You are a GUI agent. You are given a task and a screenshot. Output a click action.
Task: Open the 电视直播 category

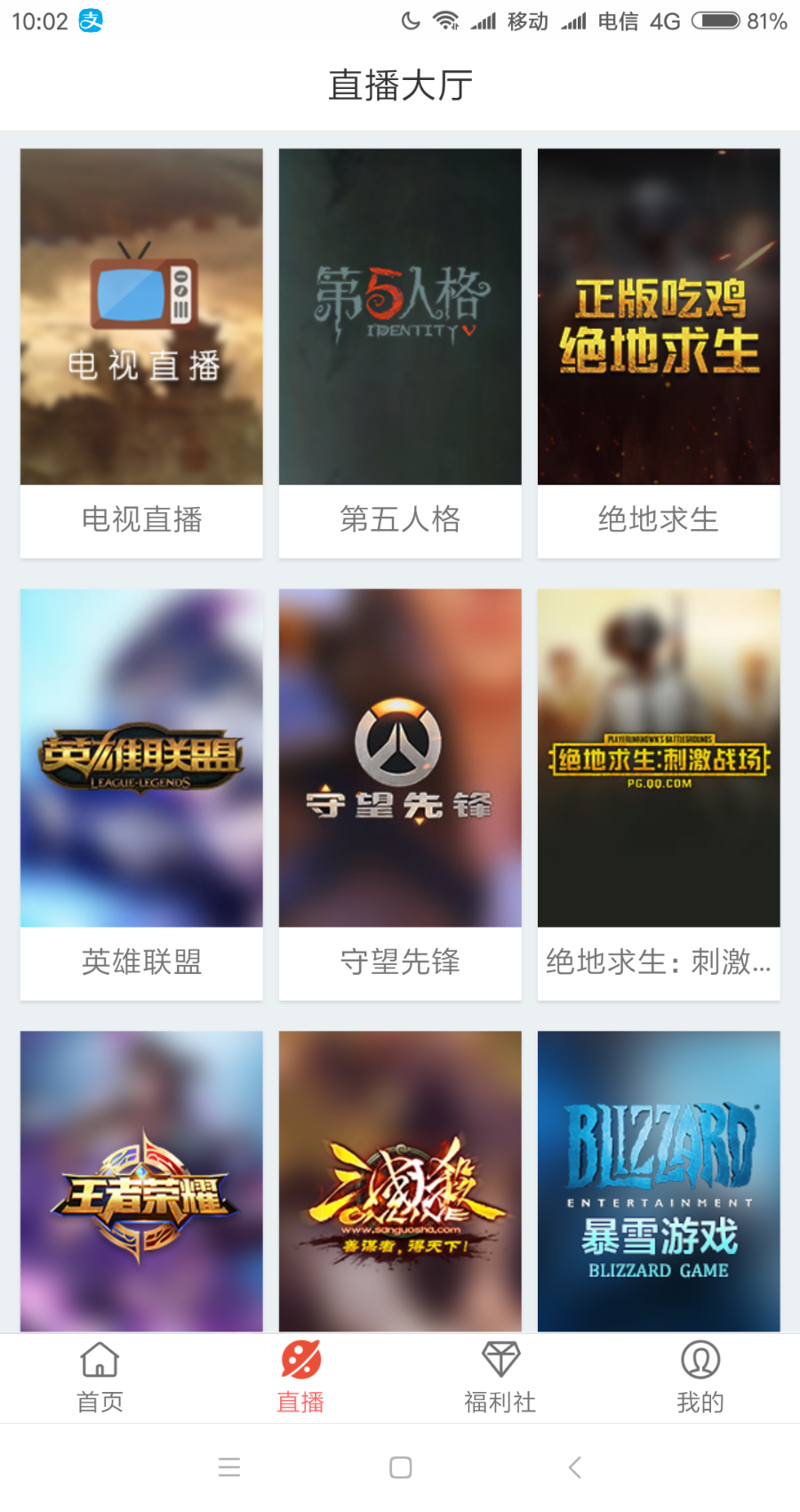pos(141,353)
